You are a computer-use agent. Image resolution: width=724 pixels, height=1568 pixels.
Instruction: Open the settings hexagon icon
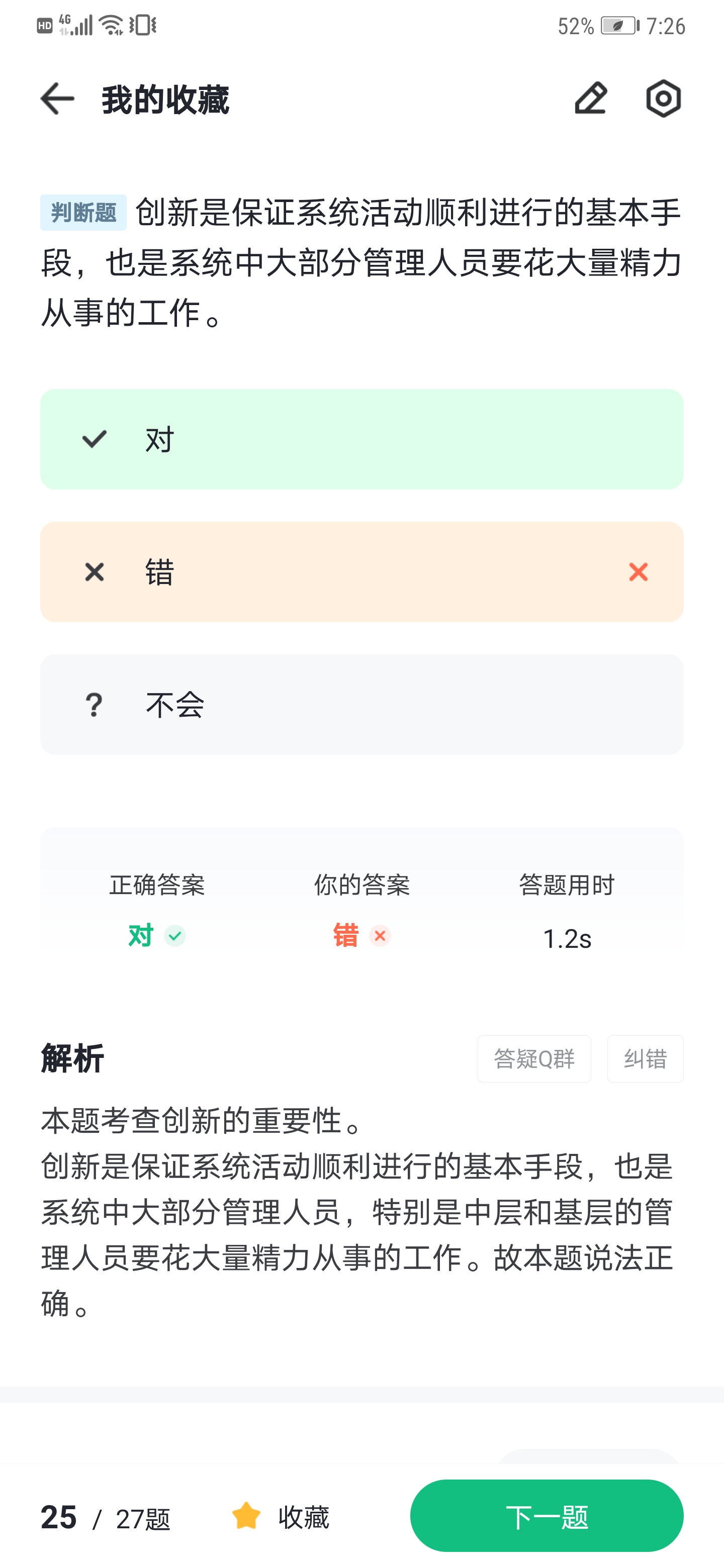click(x=663, y=99)
